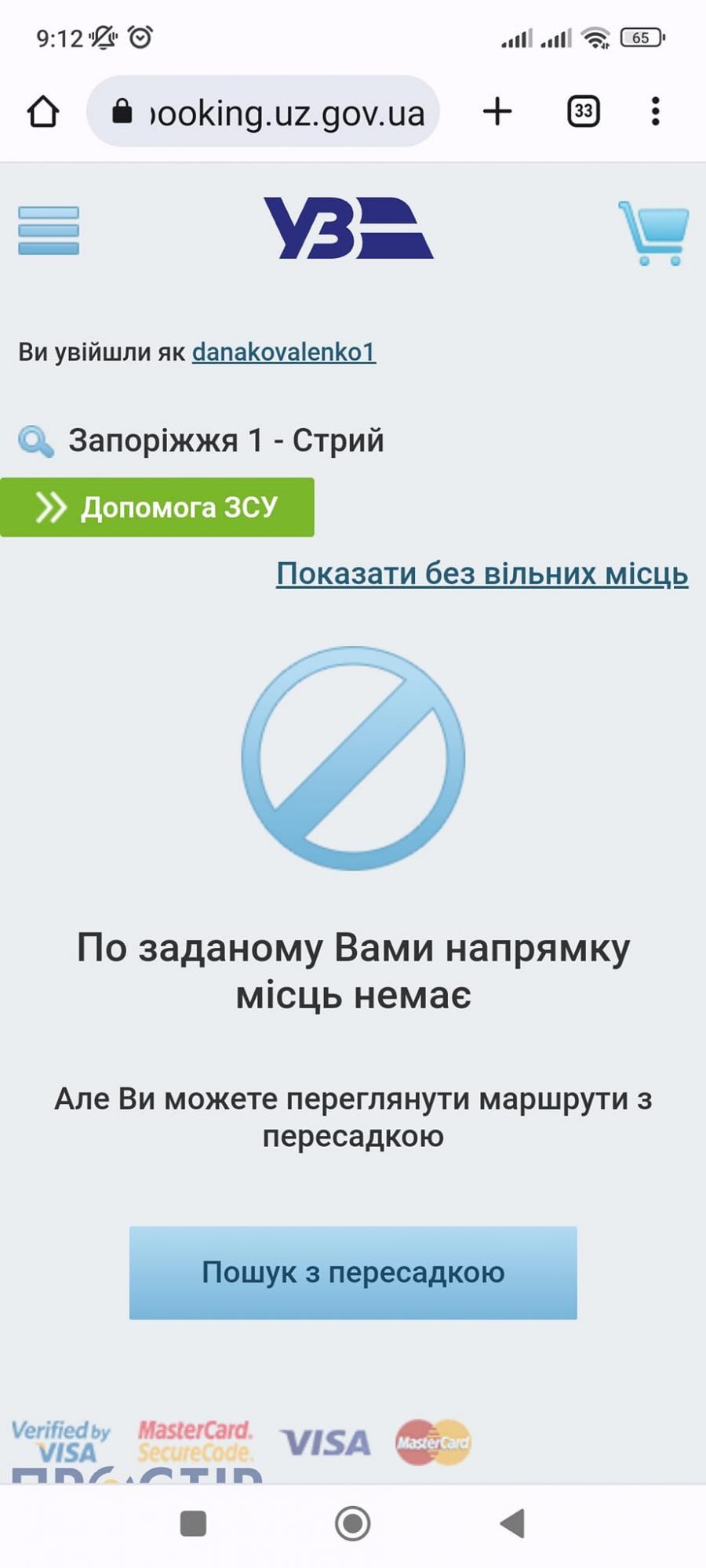Open the Допомога ЗСУ button

pyautogui.click(x=157, y=507)
